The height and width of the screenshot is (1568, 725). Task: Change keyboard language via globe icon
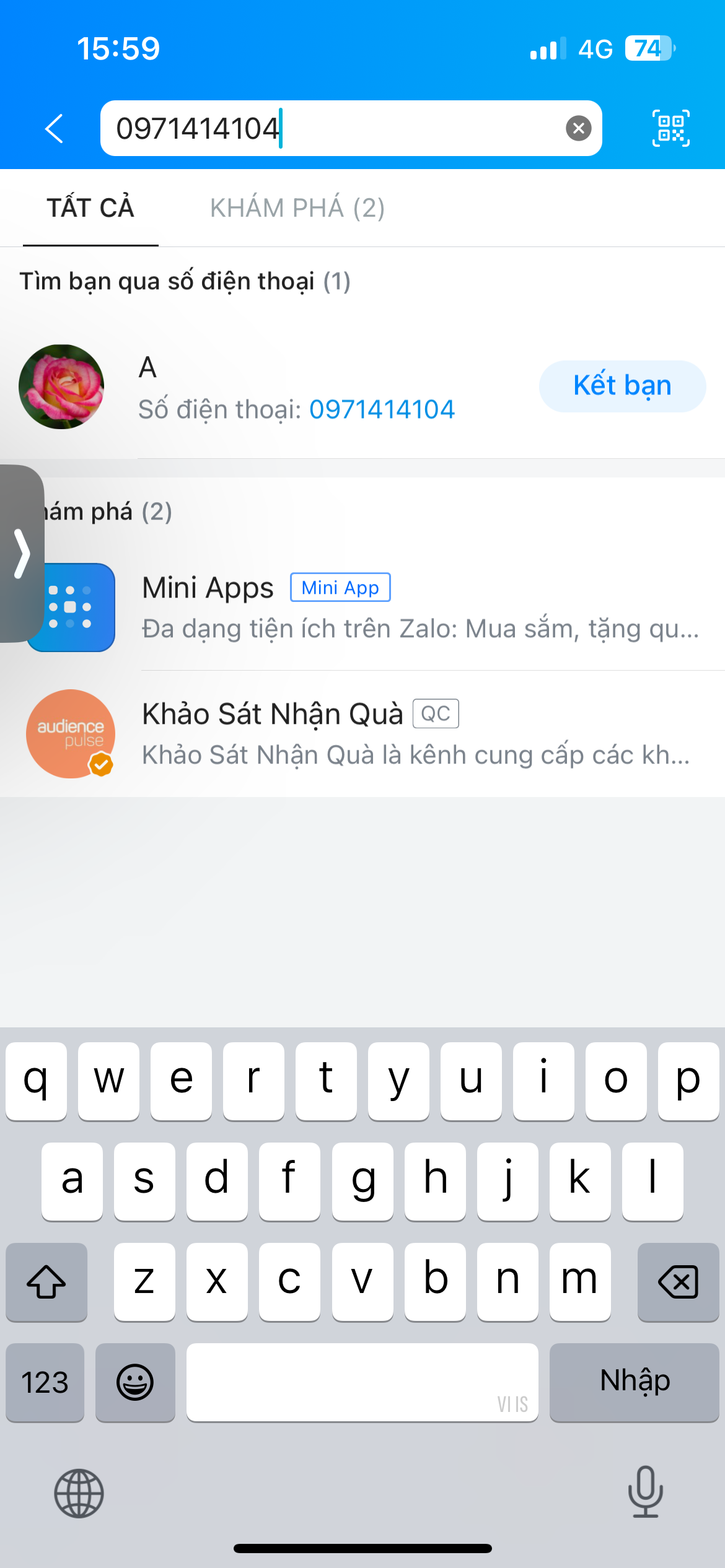pyautogui.click(x=79, y=1493)
